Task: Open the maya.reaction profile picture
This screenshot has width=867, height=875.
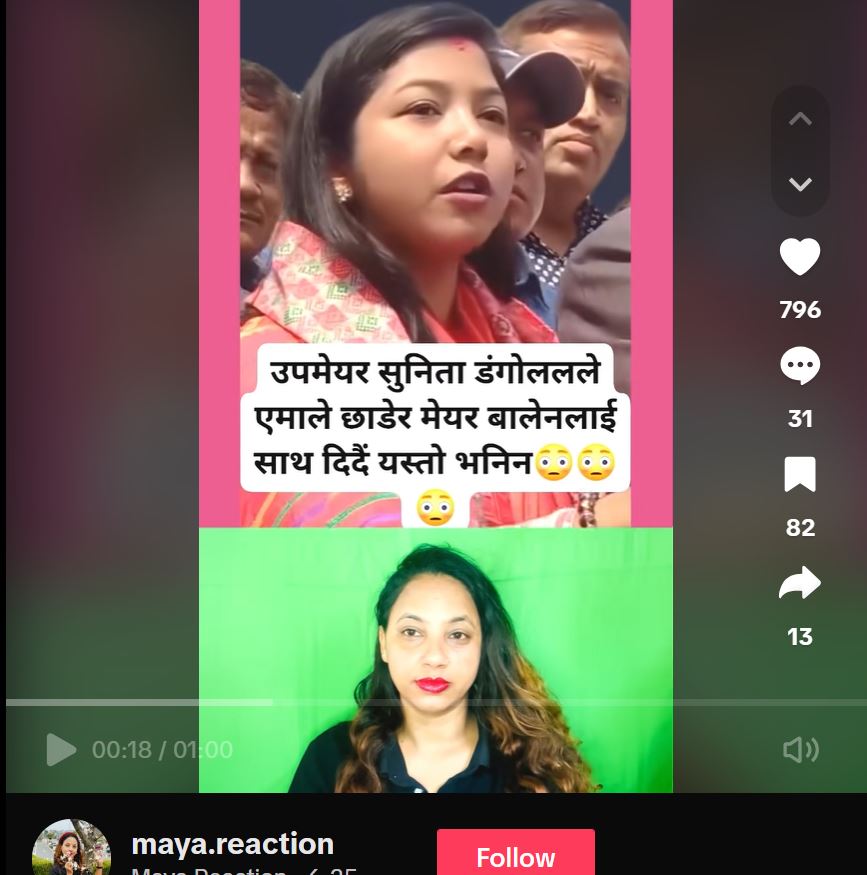Action: [71, 848]
